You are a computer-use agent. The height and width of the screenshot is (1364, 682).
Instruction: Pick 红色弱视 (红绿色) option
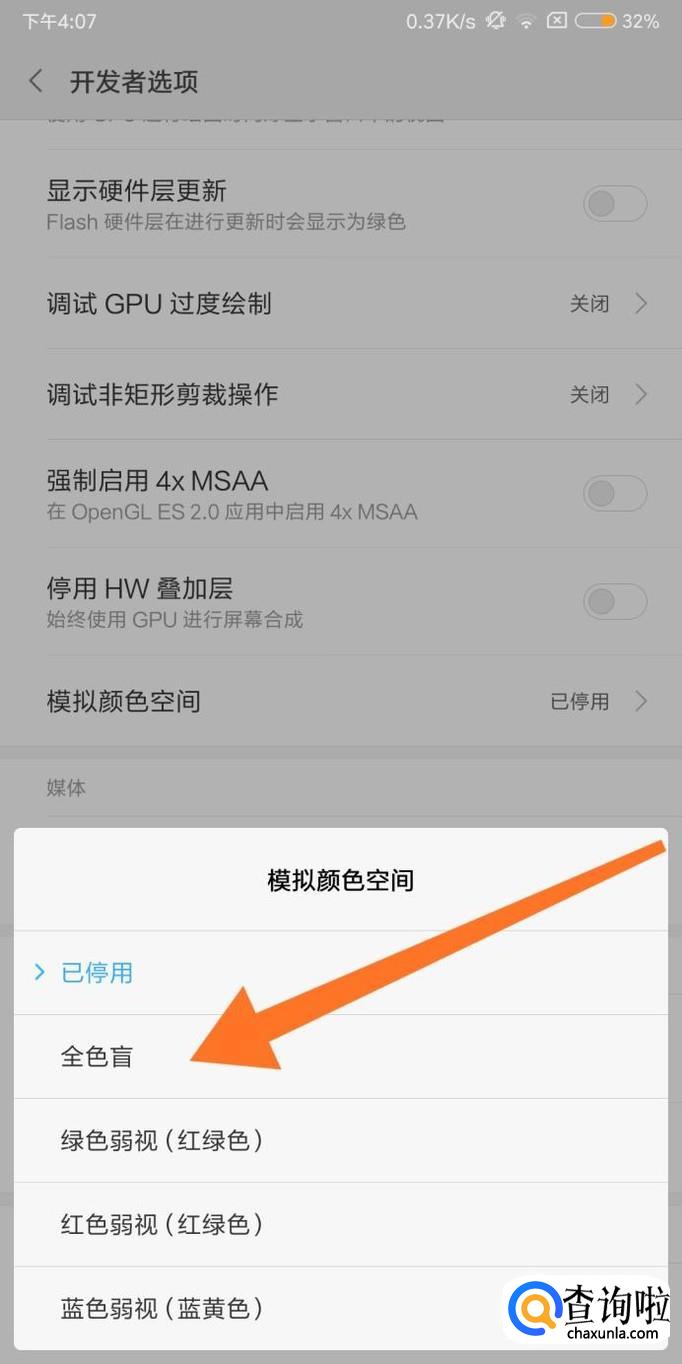(162, 1225)
